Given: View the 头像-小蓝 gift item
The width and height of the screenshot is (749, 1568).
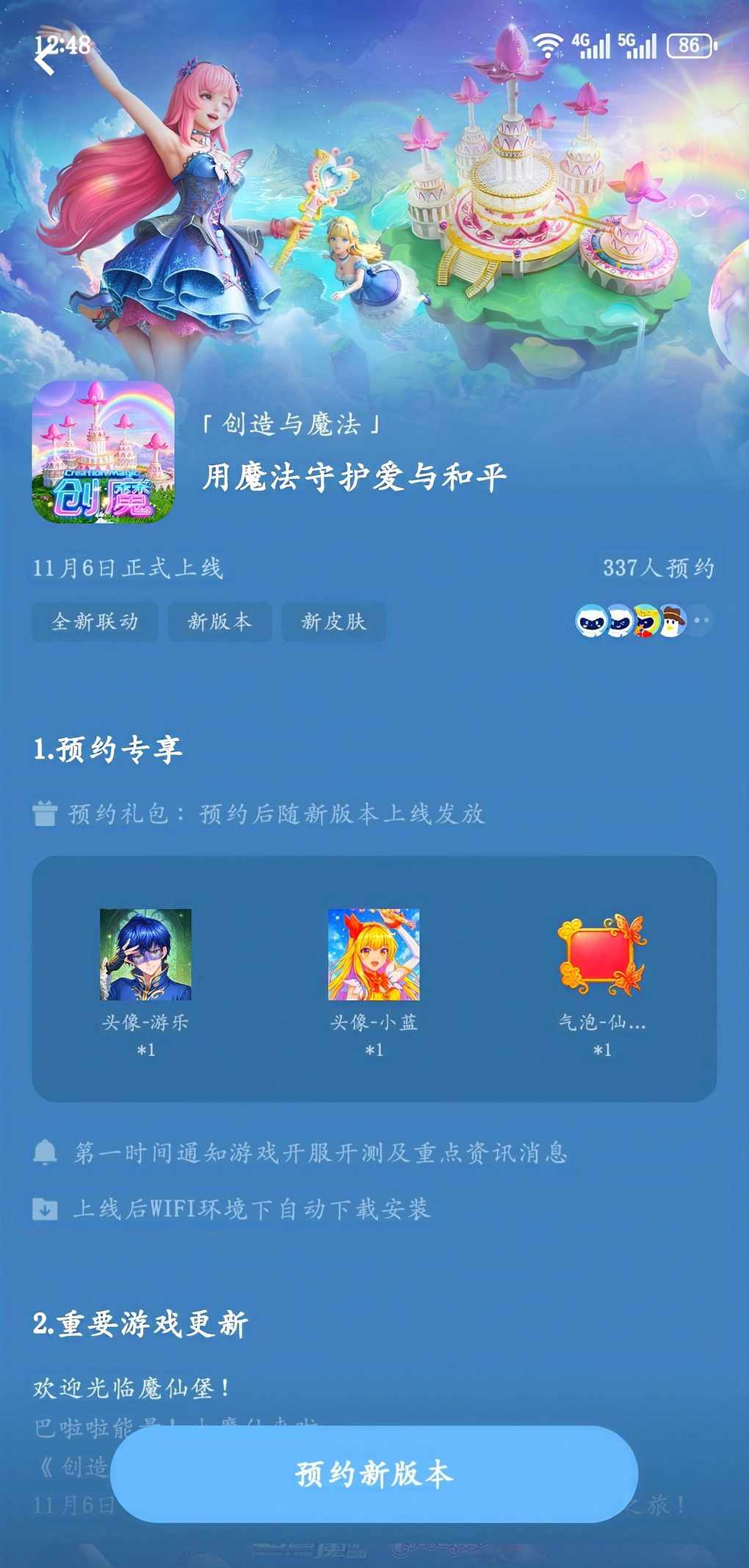Looking at the screenshot, I should point(374,955).
